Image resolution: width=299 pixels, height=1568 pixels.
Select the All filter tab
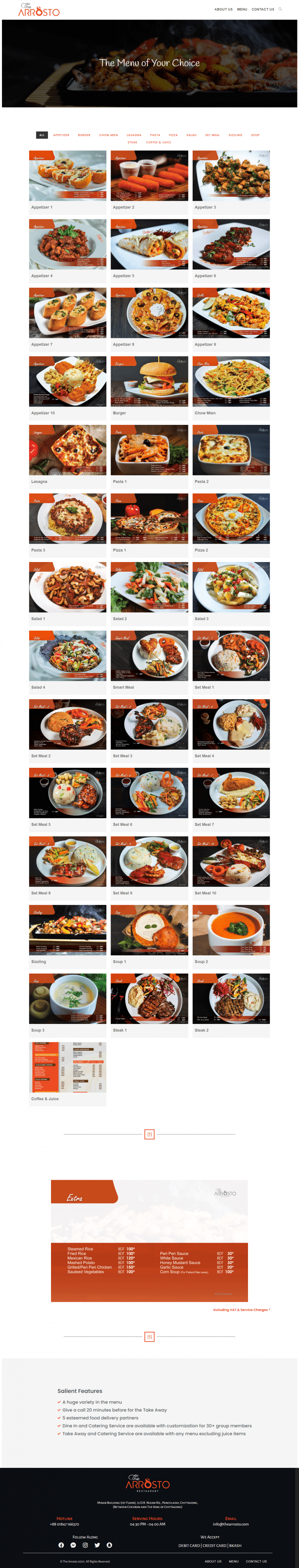(x=42, y=135)
